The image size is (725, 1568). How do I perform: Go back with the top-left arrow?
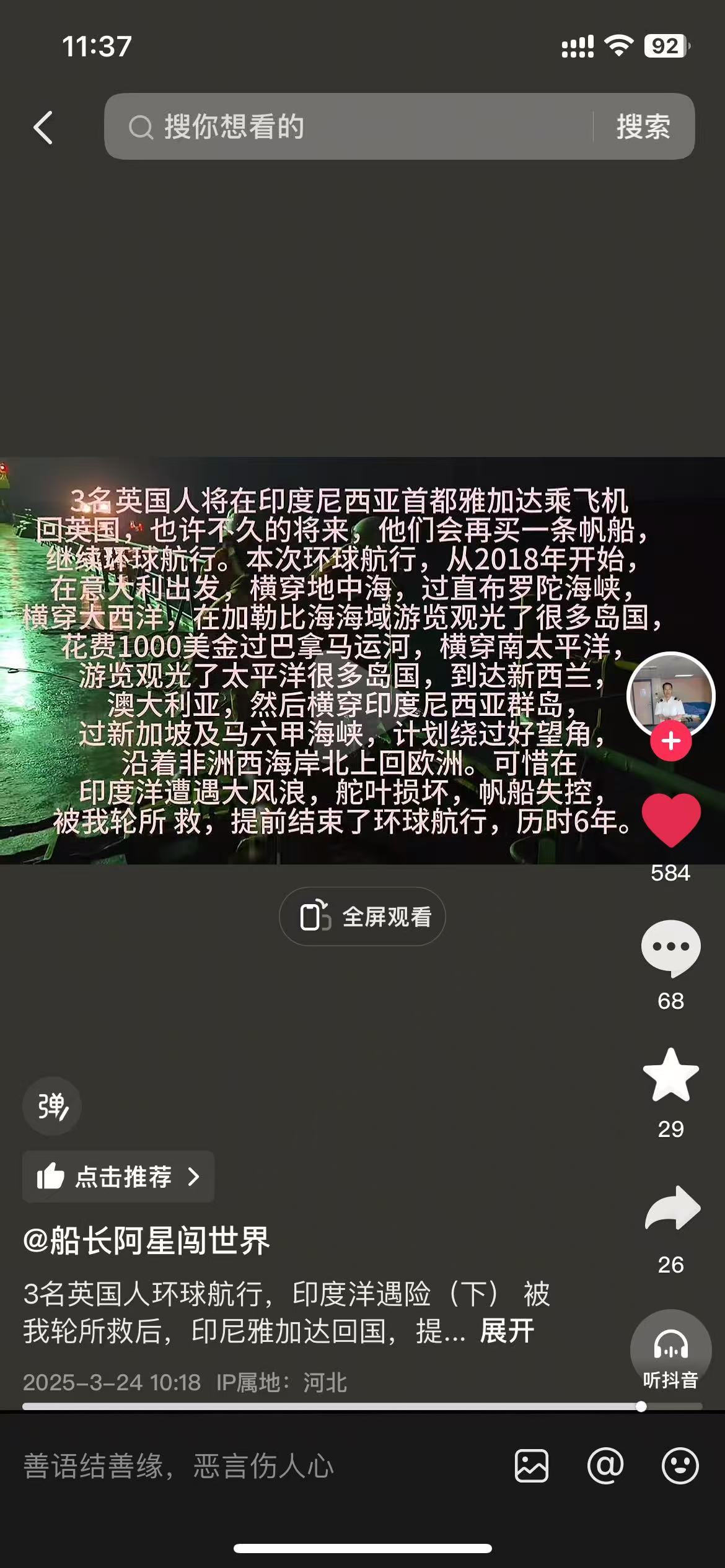coord(43,128)
